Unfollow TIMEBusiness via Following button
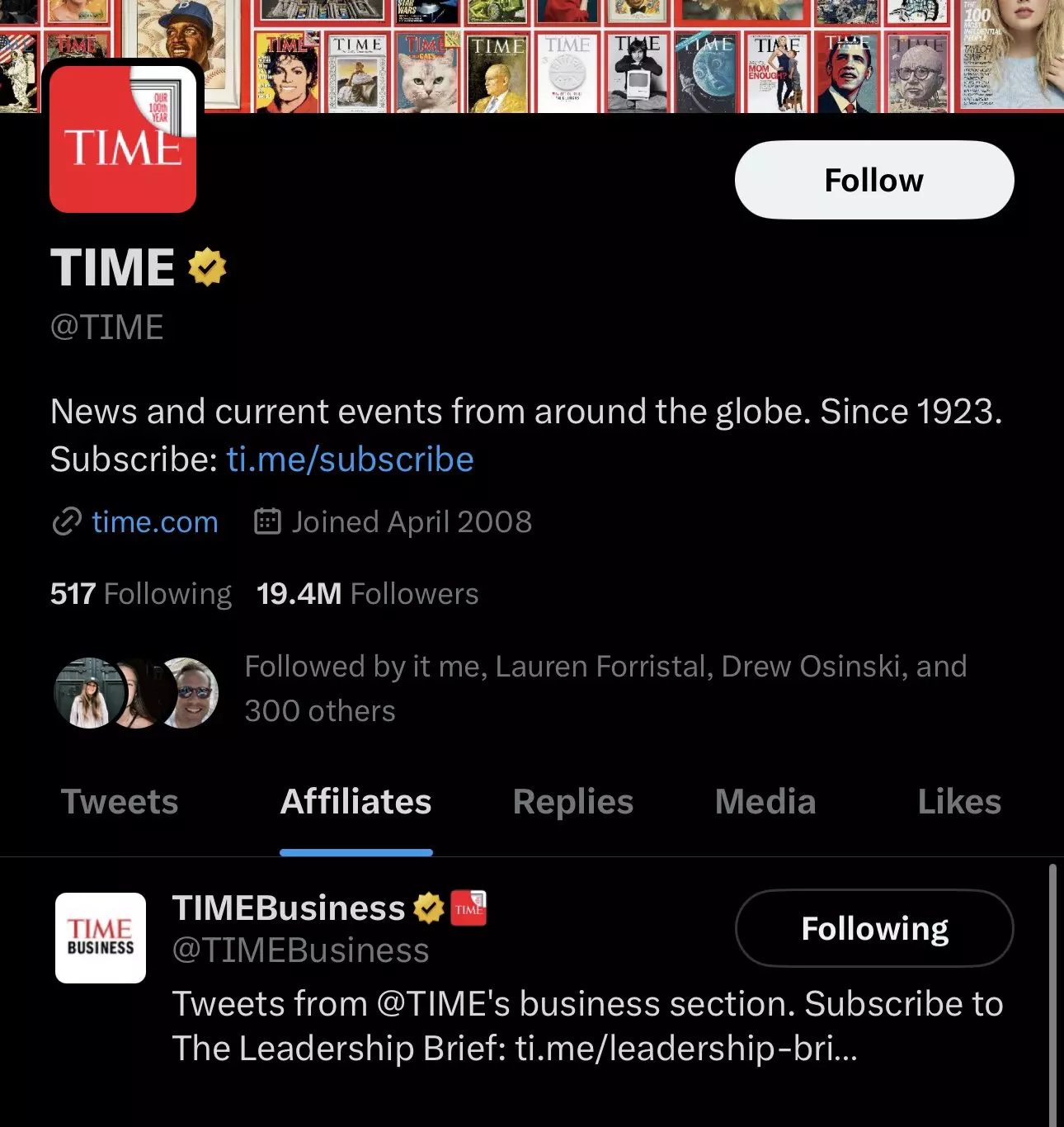The width and height of the screenshot is (1064, 1127). pyautogui.click(x=873, y=928)
